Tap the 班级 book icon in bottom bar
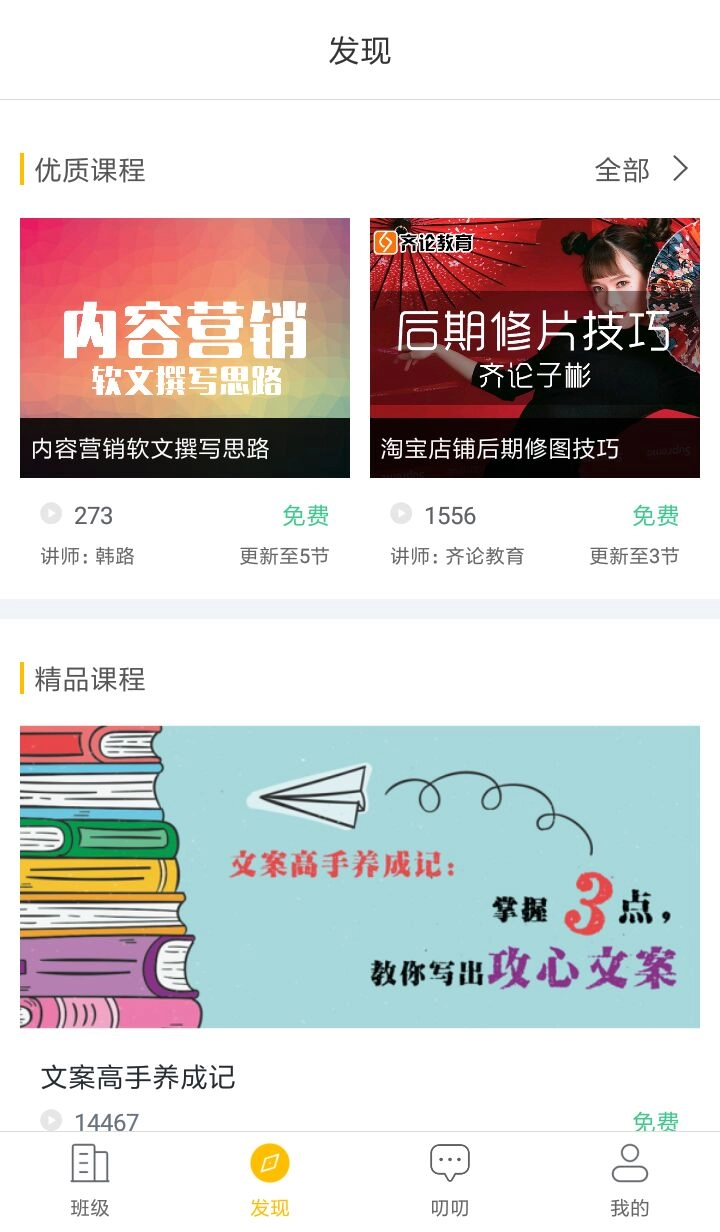This screenshot has width=720, height=1232. (x=89, y=1163)
